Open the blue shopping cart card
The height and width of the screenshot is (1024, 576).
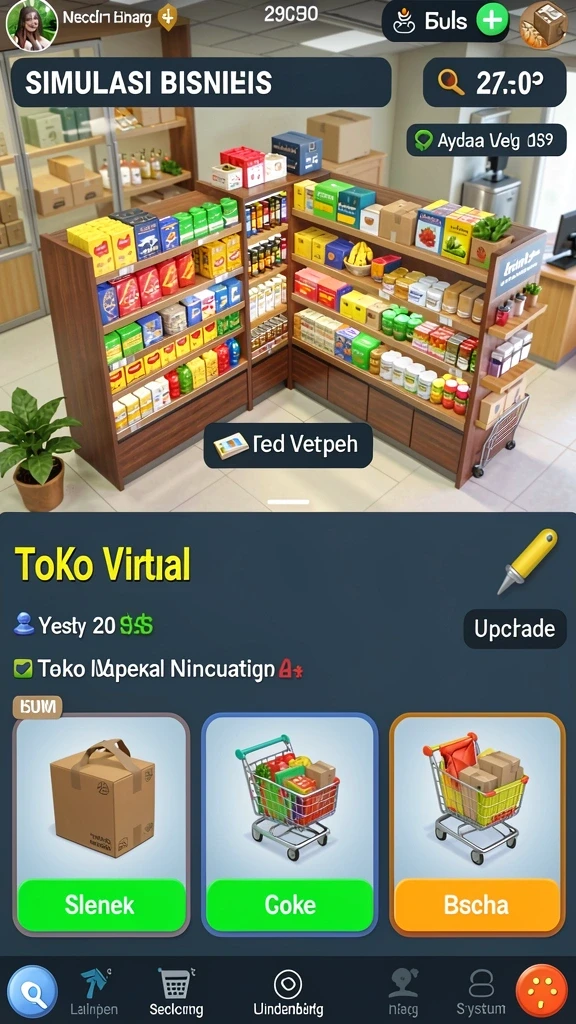(x=290, y=825)
